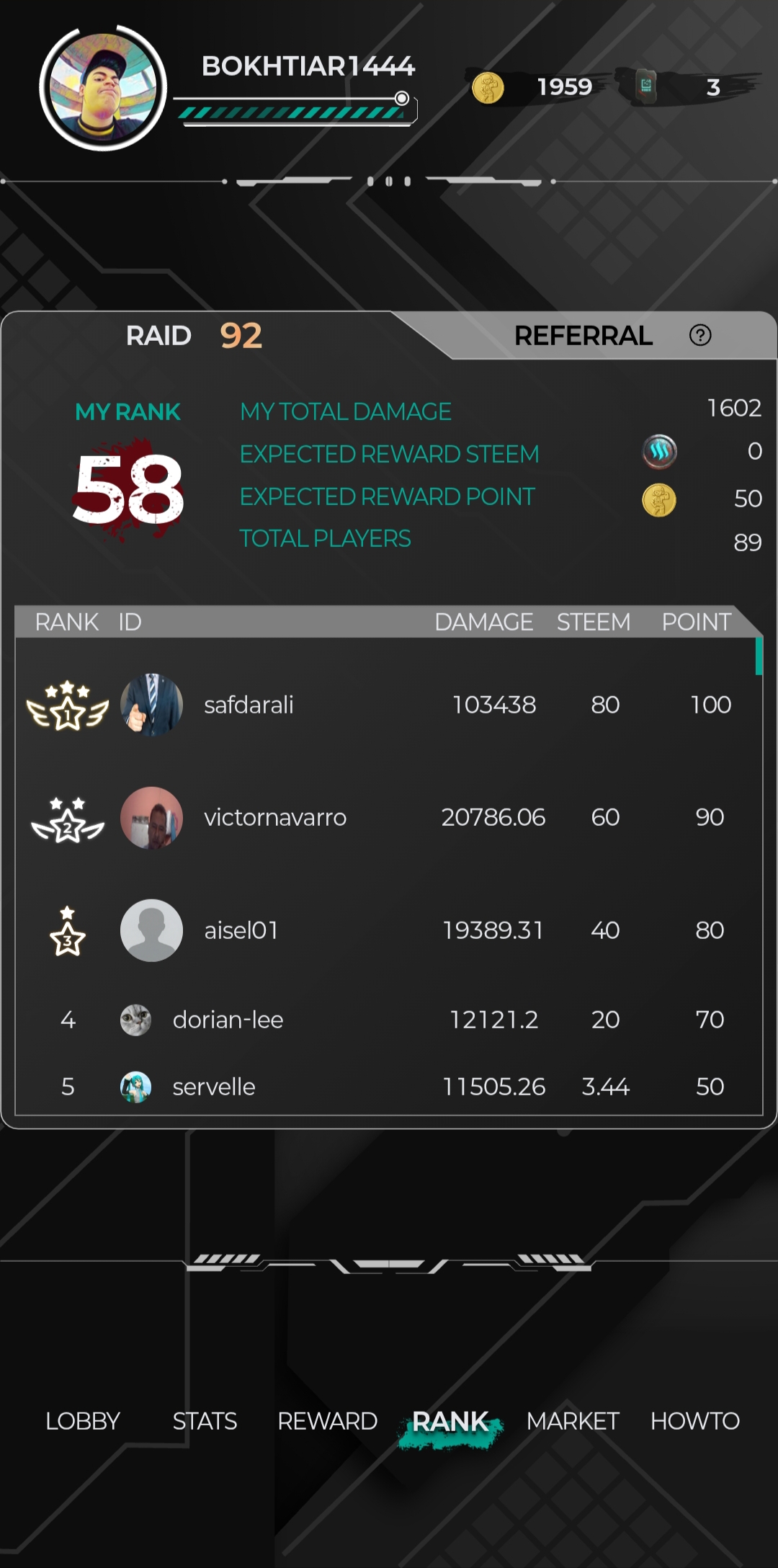
Task: Switch to the Stats tab
Action: [x=205, y=1421]
